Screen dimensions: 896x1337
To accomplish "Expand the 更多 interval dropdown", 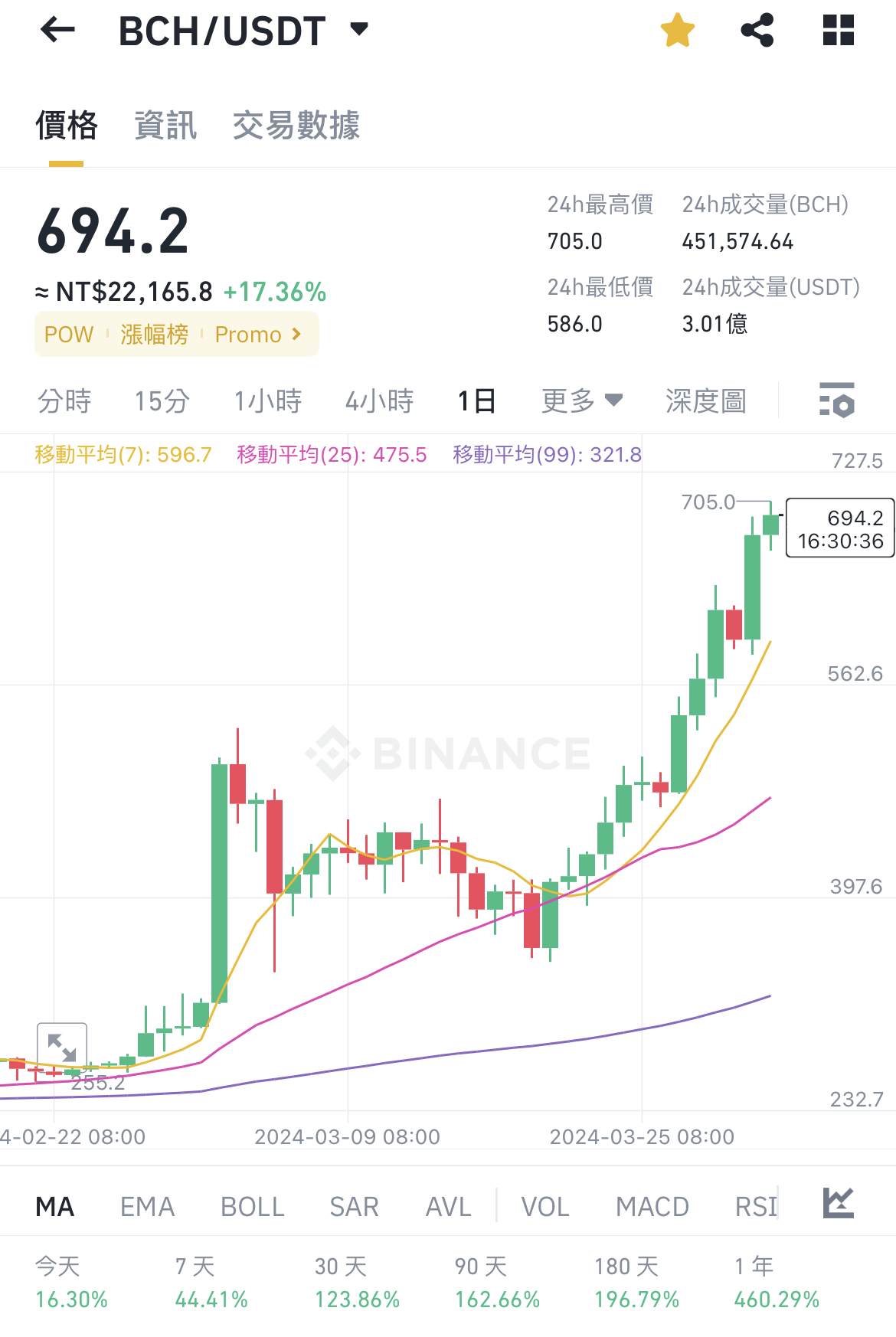I will point(582,400).
